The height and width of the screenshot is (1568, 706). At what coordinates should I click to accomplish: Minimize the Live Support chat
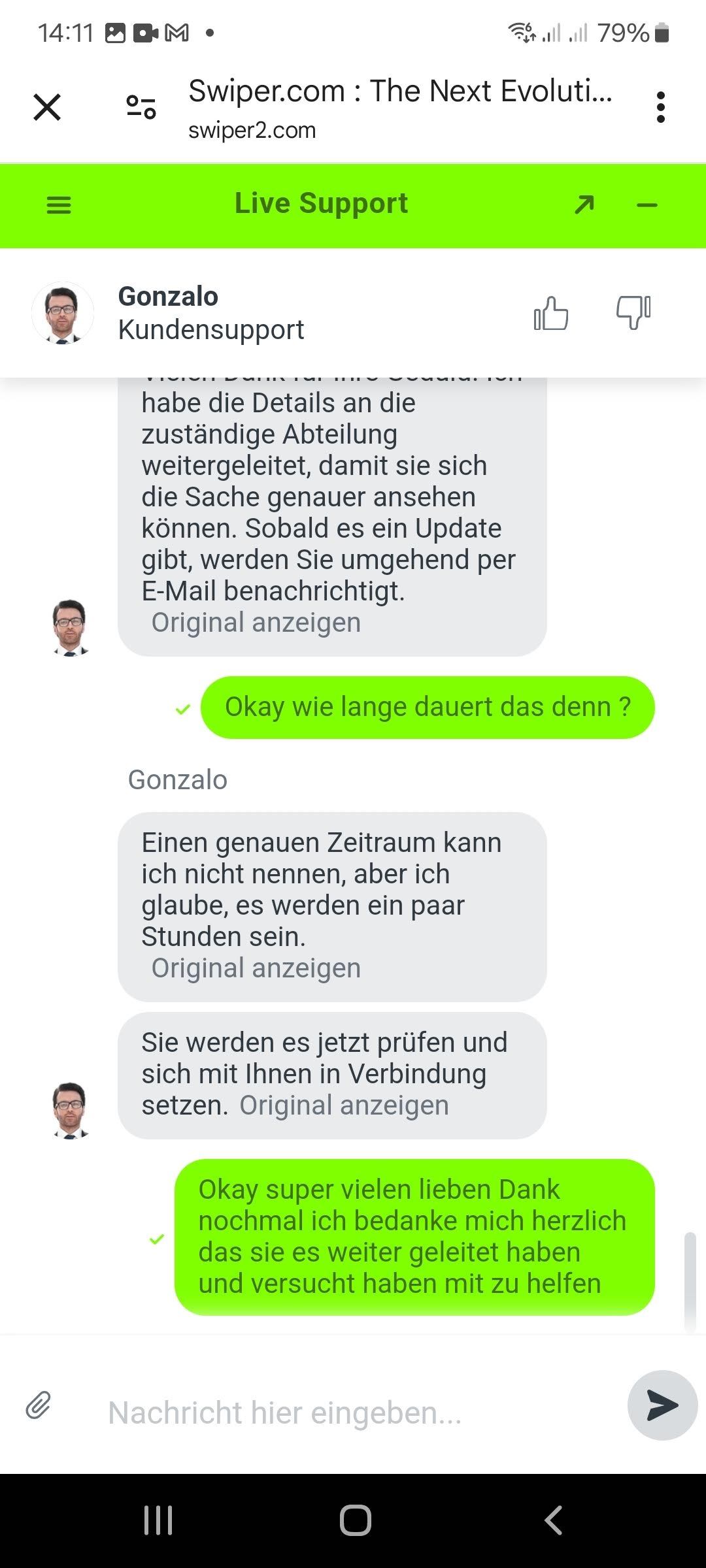647,205
